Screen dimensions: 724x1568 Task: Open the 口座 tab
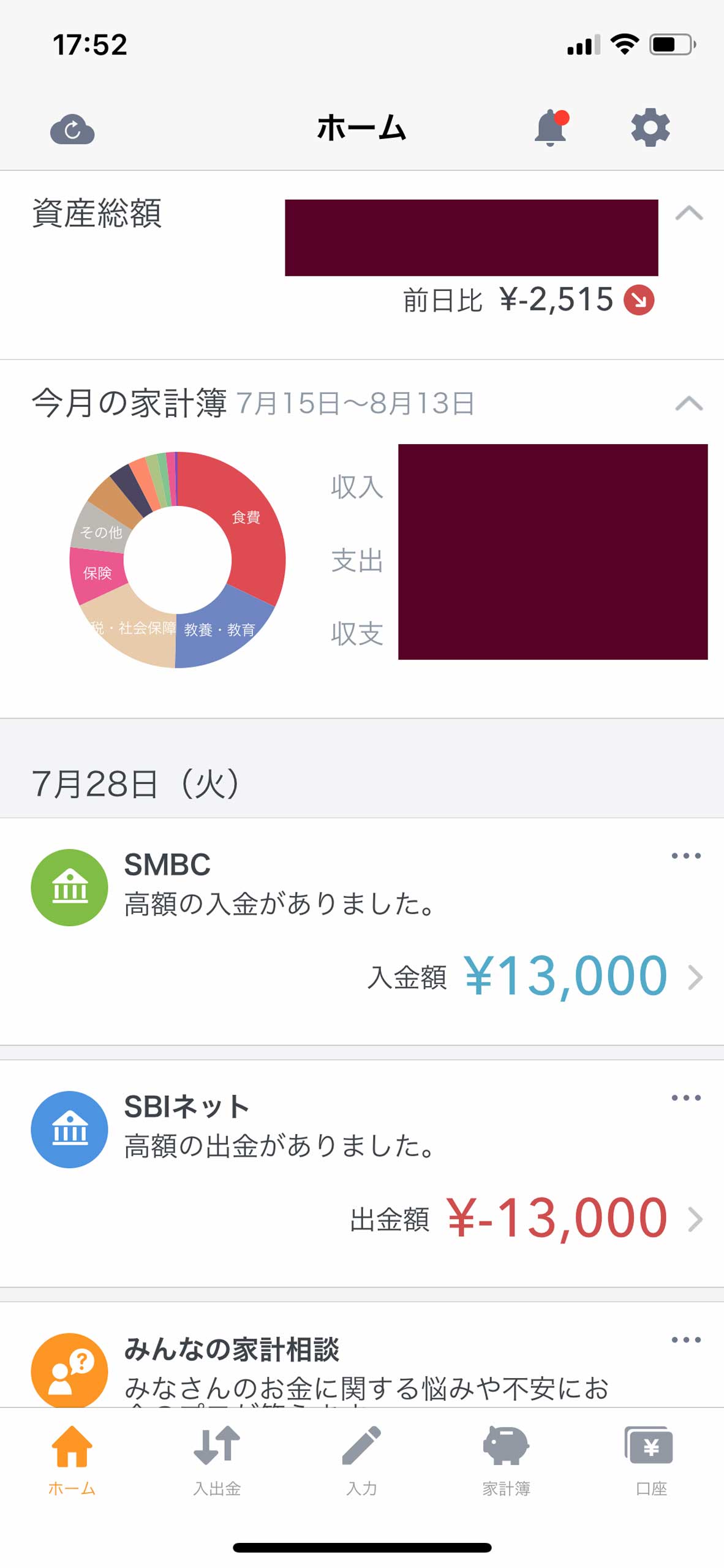(650, 1460)
